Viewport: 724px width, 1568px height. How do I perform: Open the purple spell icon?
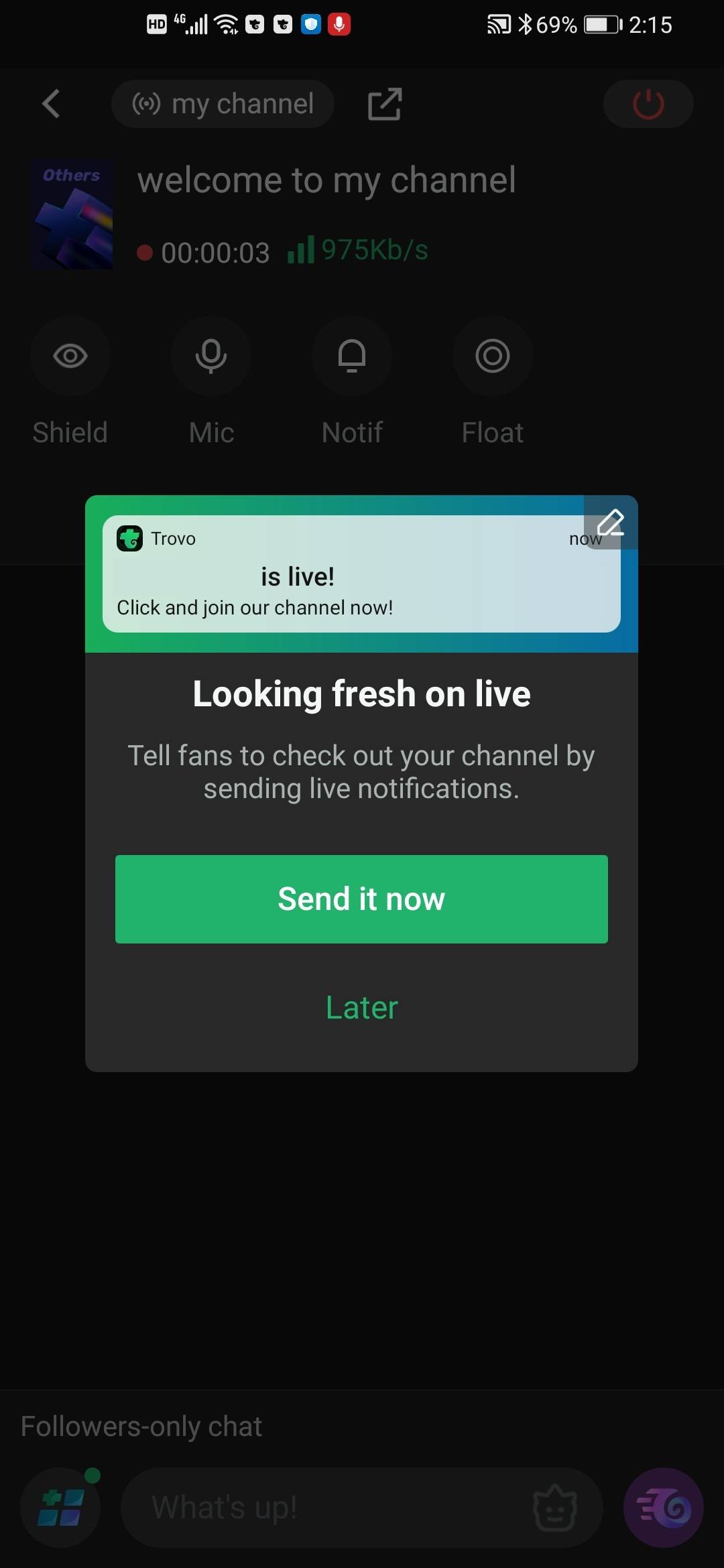coord(663,1508)
